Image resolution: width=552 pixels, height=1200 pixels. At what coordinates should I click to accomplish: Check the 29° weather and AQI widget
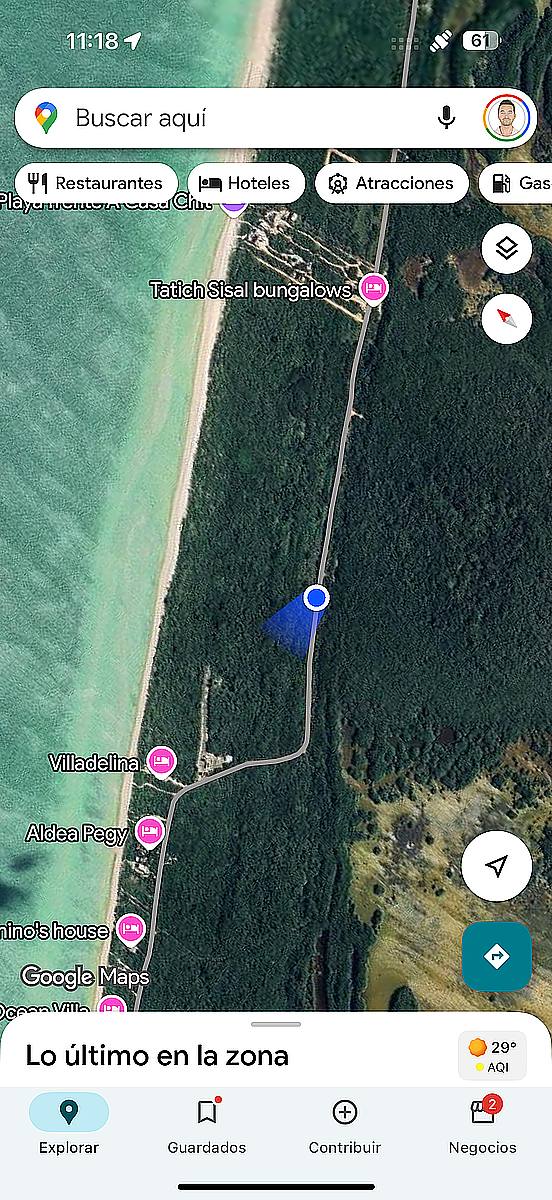pos(492,1056)
